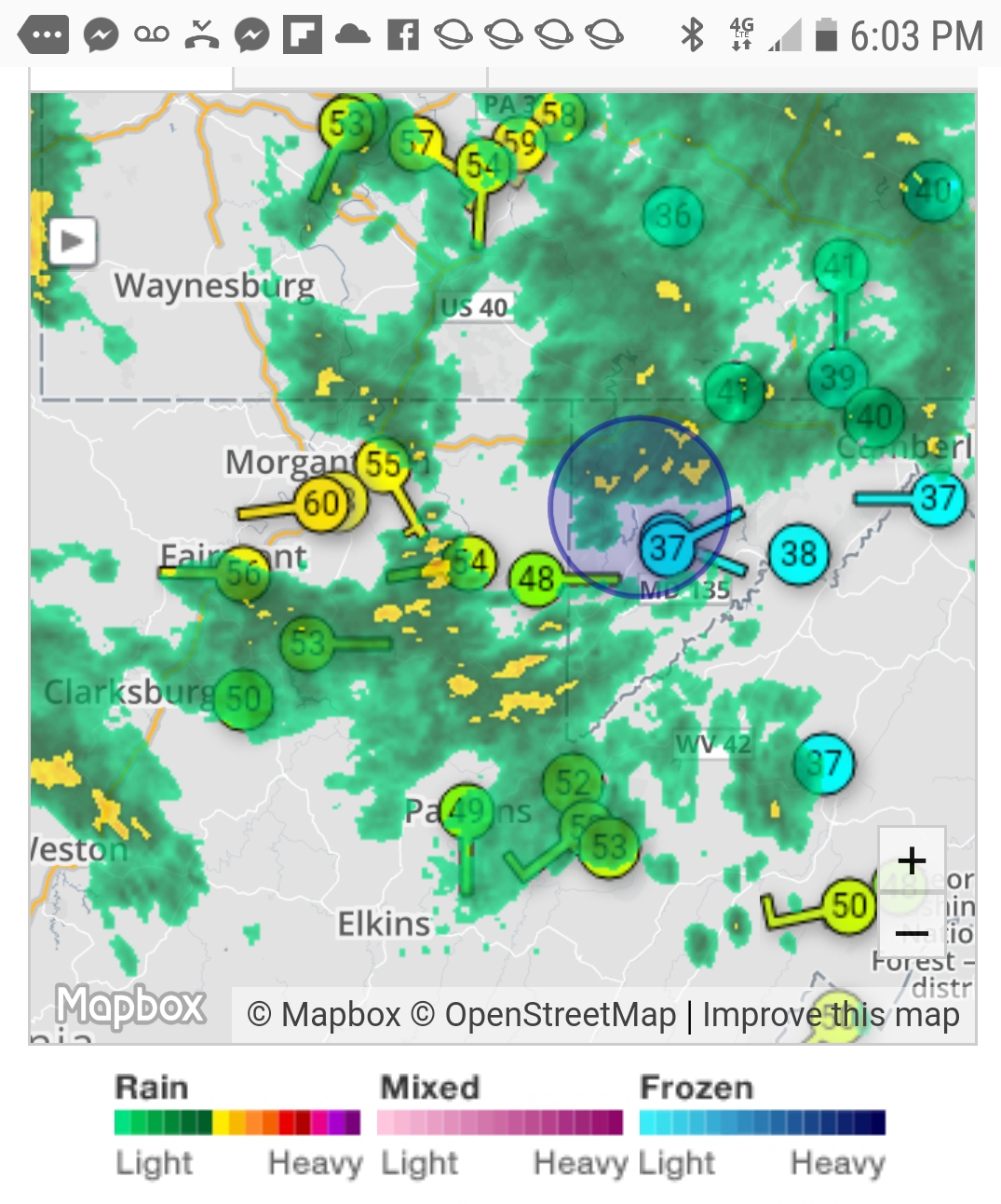1001x1204 pixels.
Task: Zoom out of the map
Action: click(912, 932)
